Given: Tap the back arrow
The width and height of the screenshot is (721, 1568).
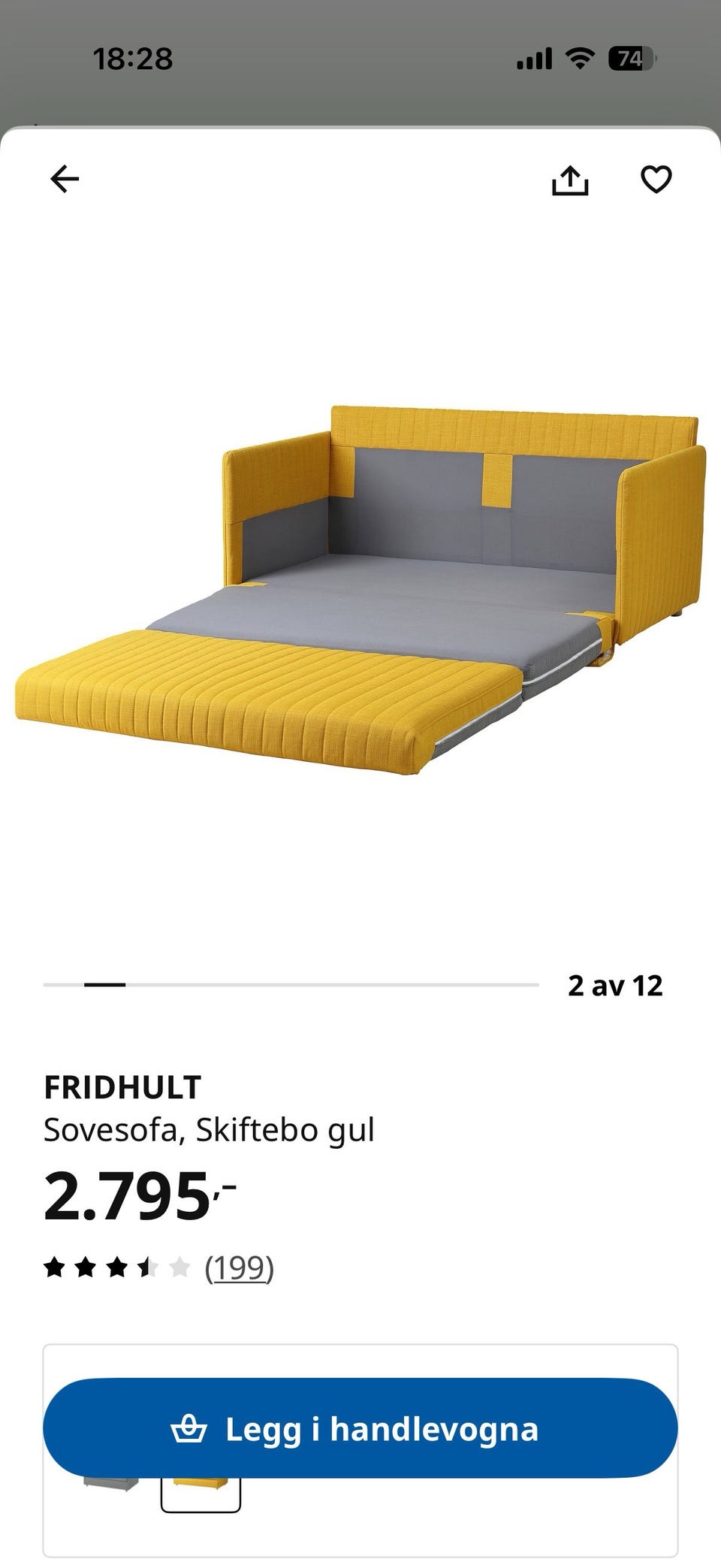Looking at the screenshot, I should point(65,179).
